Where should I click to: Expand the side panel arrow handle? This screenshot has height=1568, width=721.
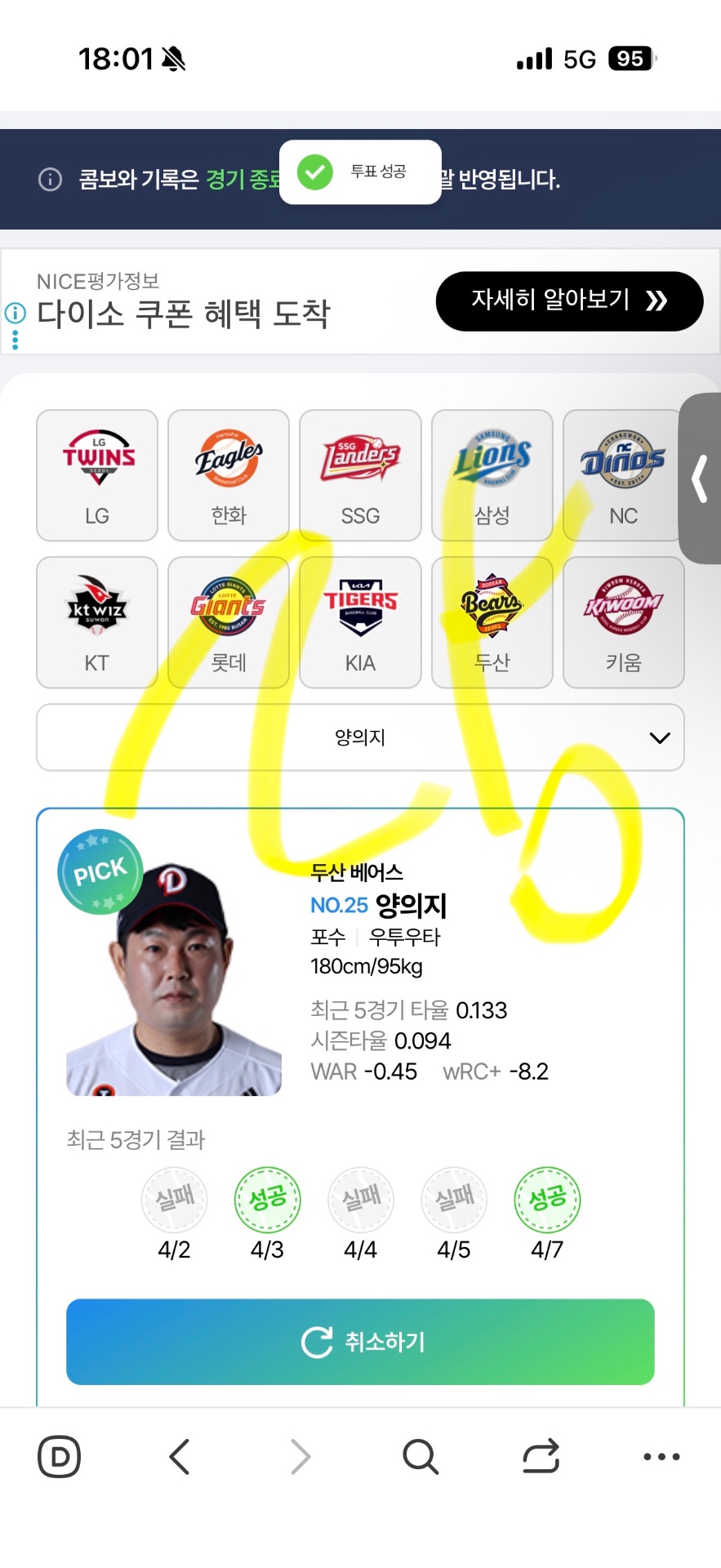tap(700, 479)
